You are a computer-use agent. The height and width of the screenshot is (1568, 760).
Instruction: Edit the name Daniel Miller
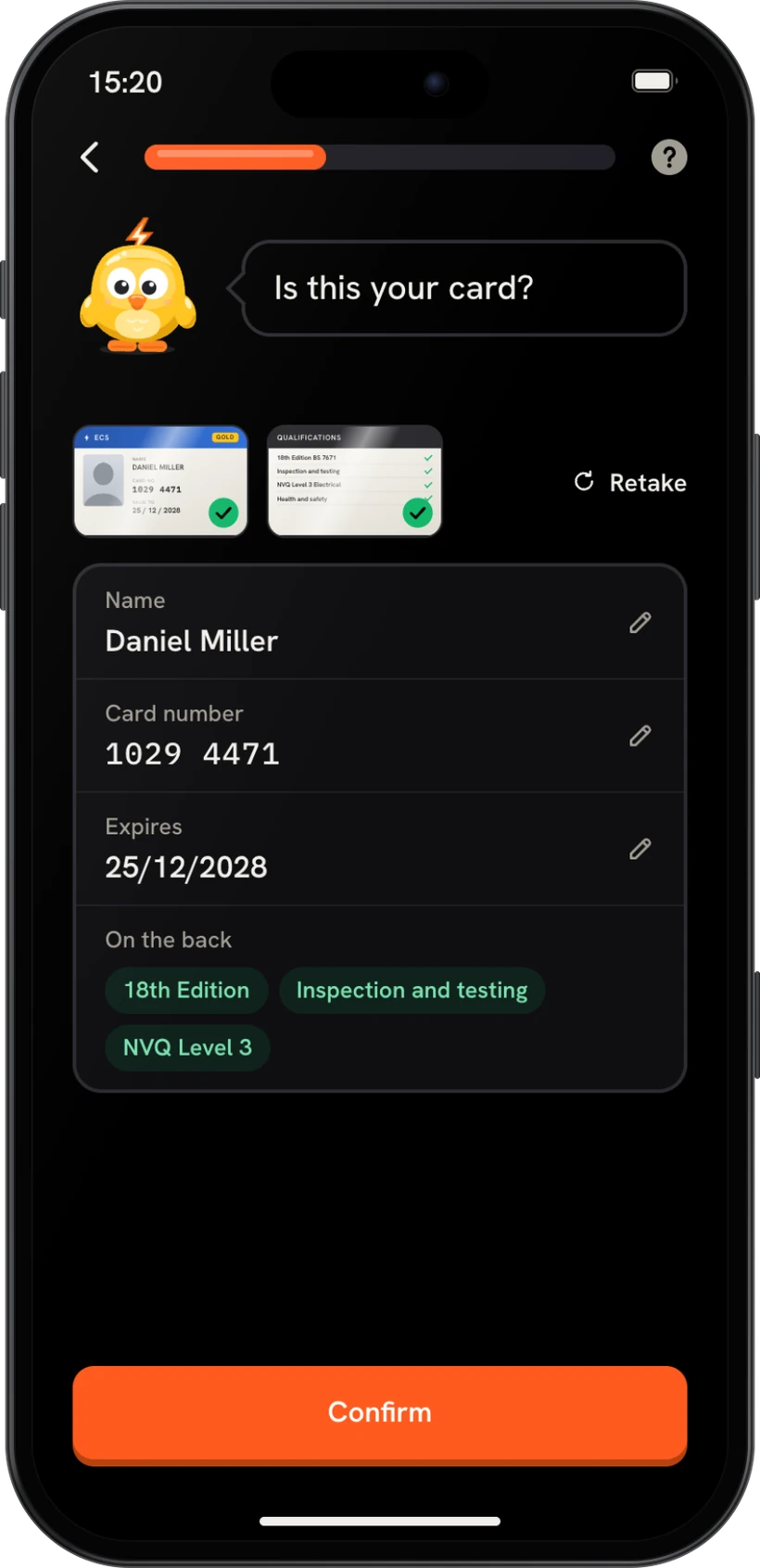click(640, 623)
